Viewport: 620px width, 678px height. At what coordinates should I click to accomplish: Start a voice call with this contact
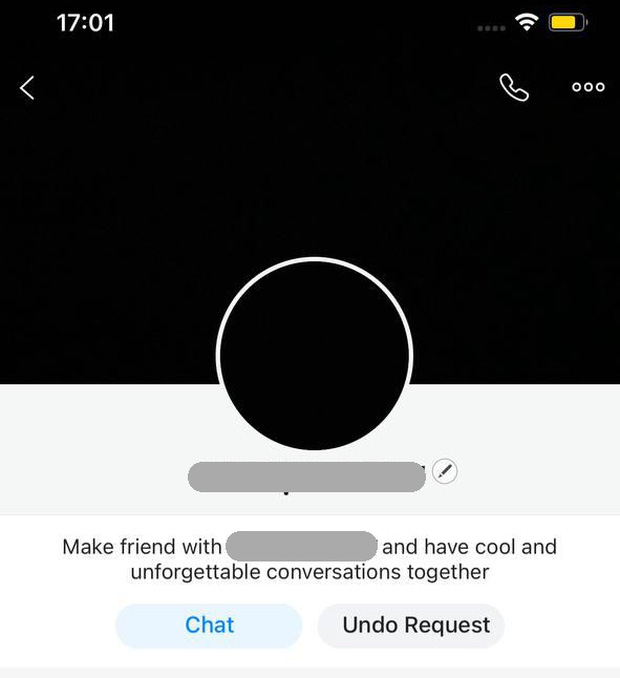tap(514, 88)
